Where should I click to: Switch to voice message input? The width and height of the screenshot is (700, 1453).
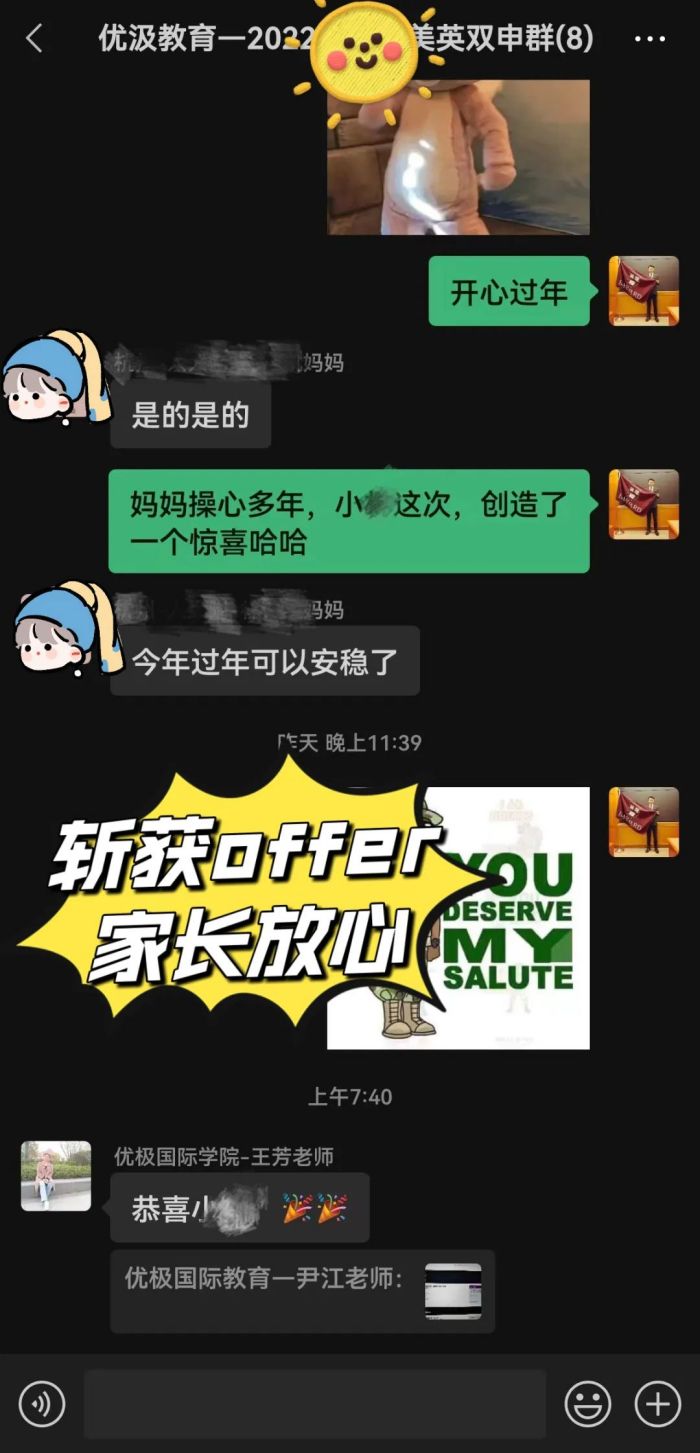click(42, 1404)
